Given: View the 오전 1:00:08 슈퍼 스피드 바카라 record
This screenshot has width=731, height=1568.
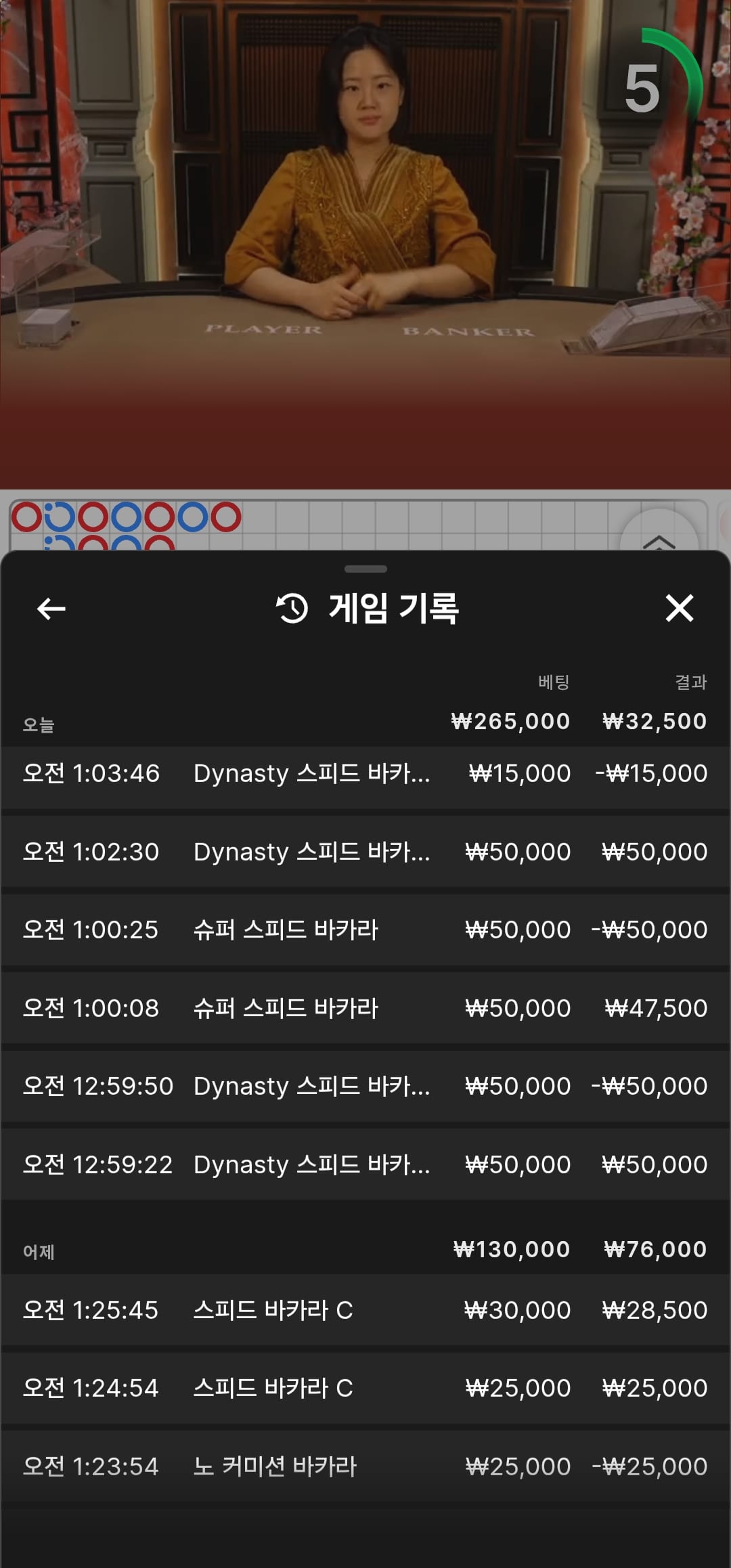Looking at the screenshot, I should pos(365,1008).
